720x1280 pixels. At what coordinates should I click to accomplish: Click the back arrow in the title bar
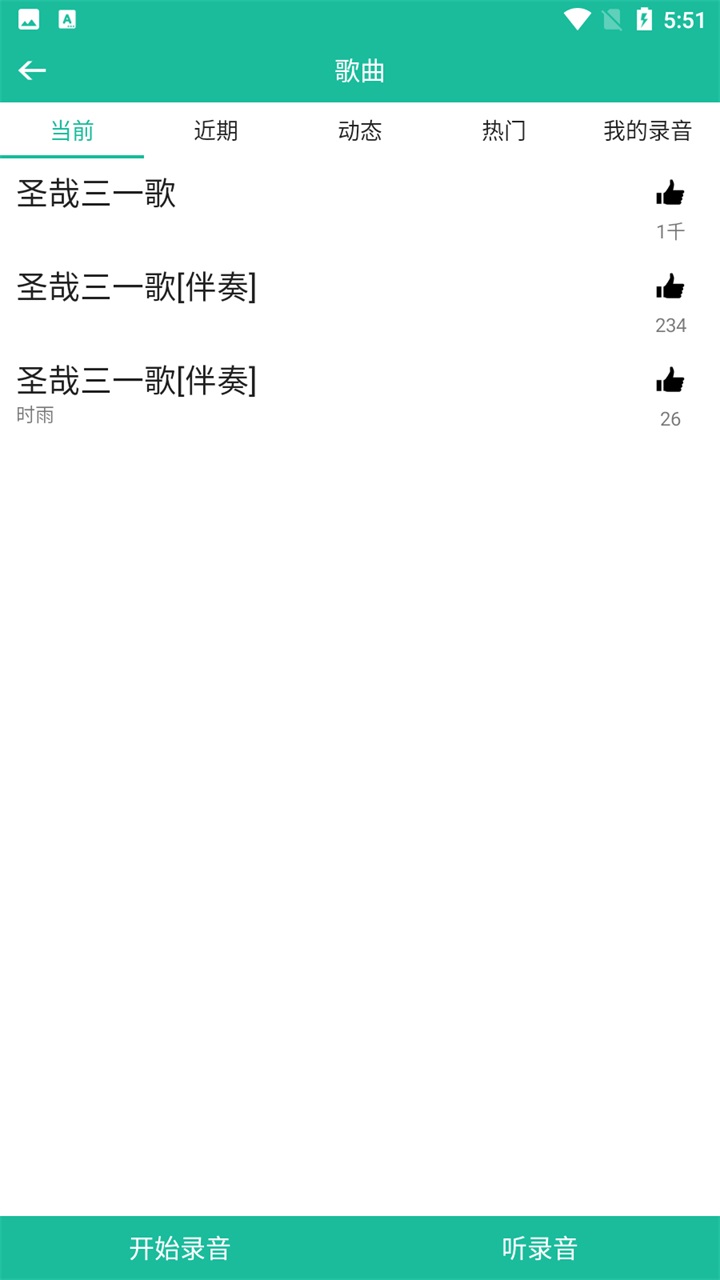pos(33,70)
